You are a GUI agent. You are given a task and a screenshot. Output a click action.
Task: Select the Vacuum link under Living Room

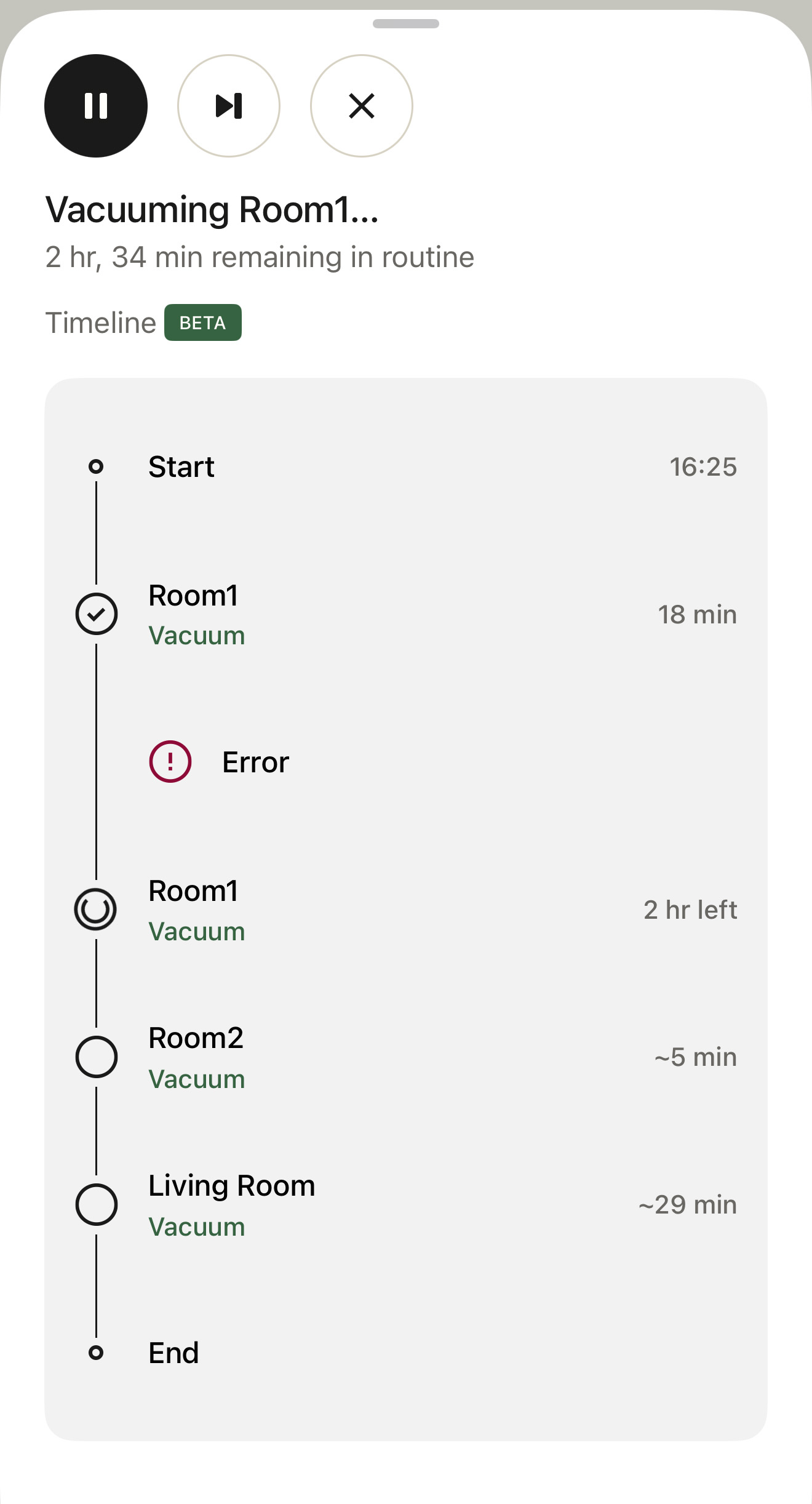coord(197,1226)
